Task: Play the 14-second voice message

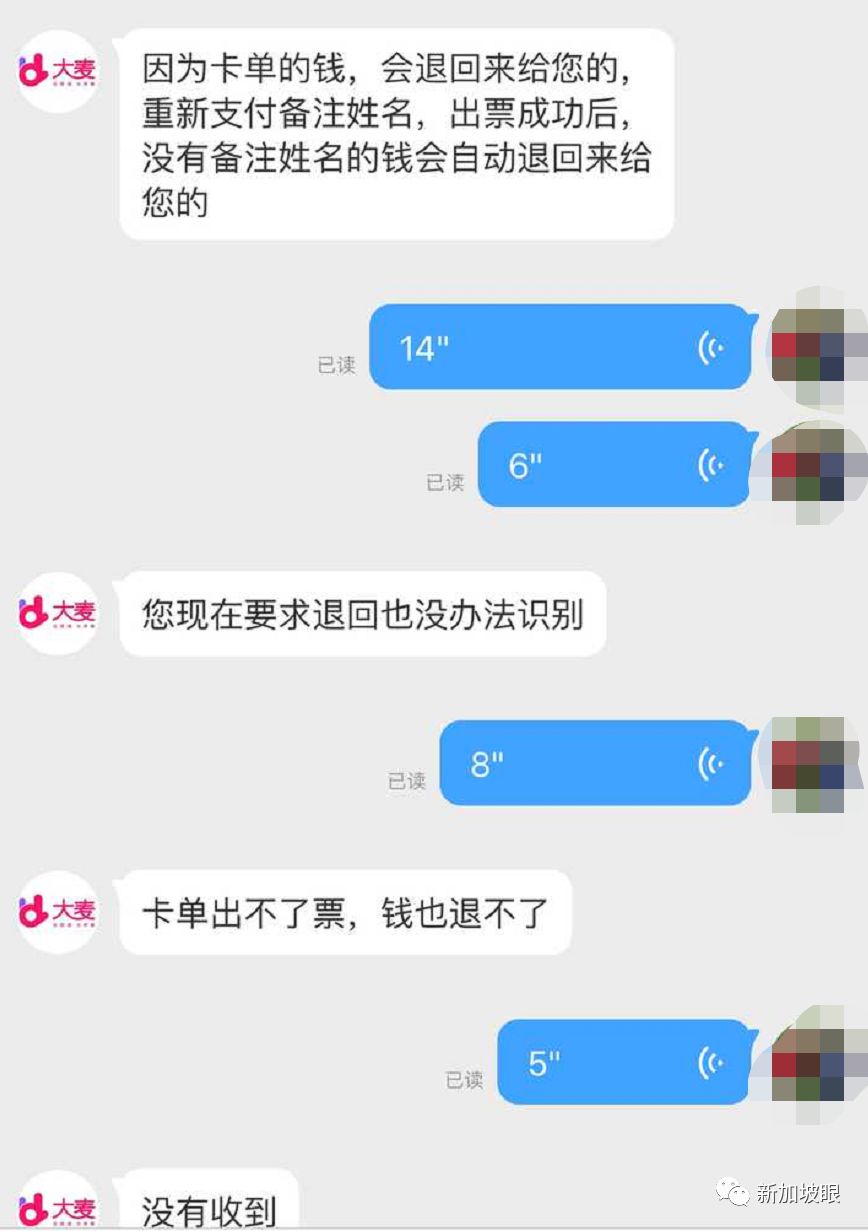Action: (x=560, y=347)
